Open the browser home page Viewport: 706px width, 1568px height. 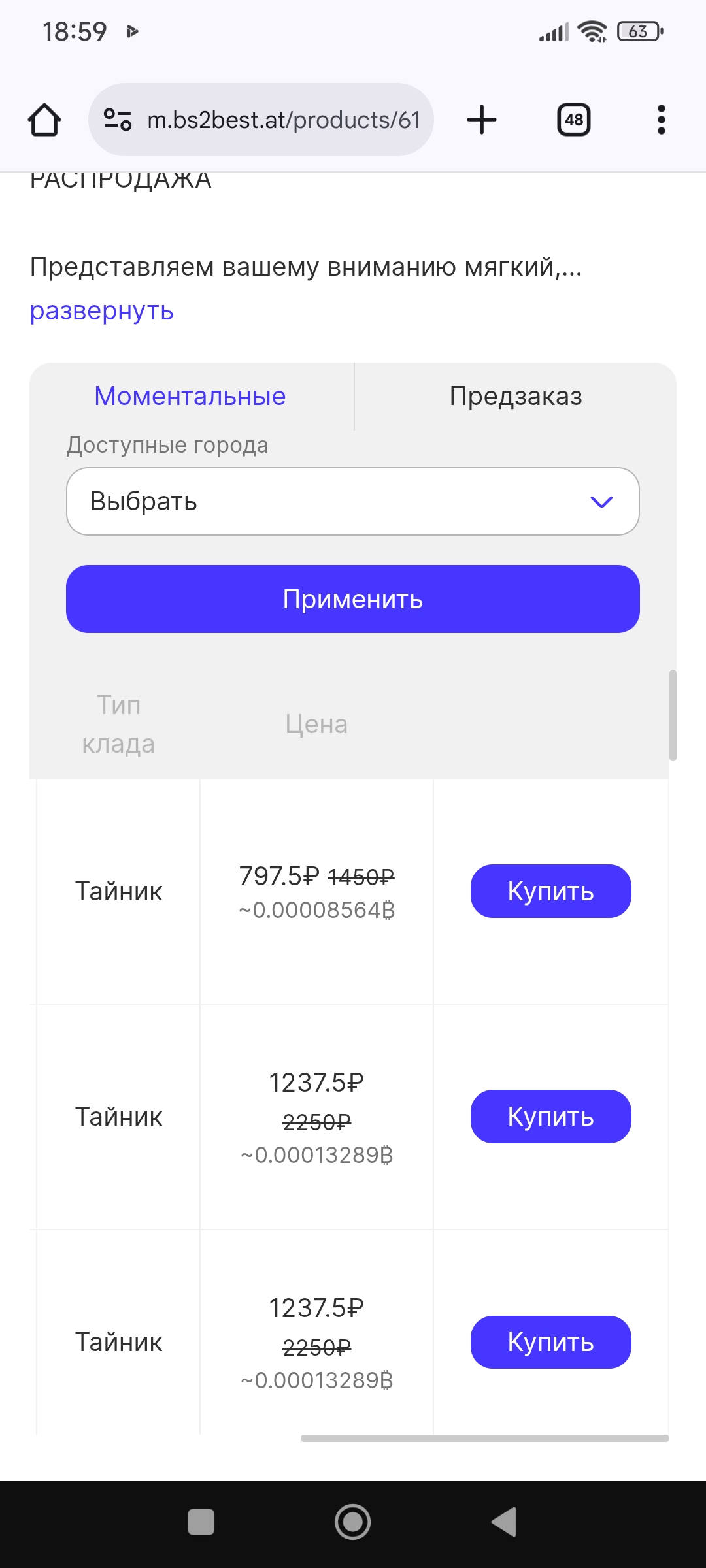click(x=44, y=120)
